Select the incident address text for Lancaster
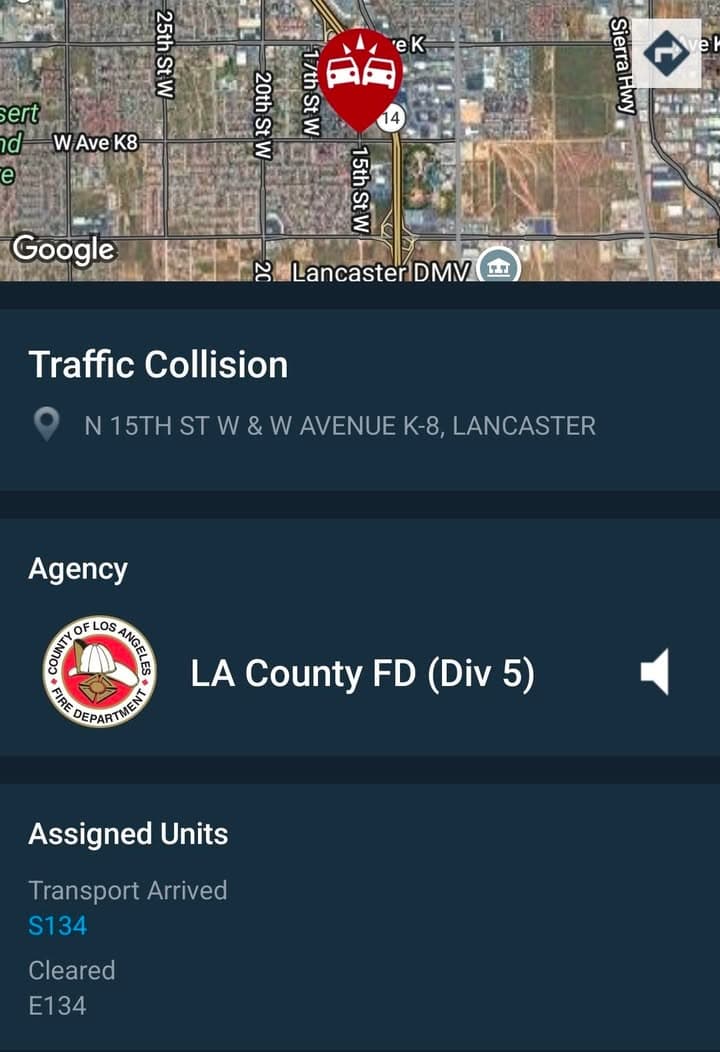The height and width of the screenshot is (1052, 720). 337,425
